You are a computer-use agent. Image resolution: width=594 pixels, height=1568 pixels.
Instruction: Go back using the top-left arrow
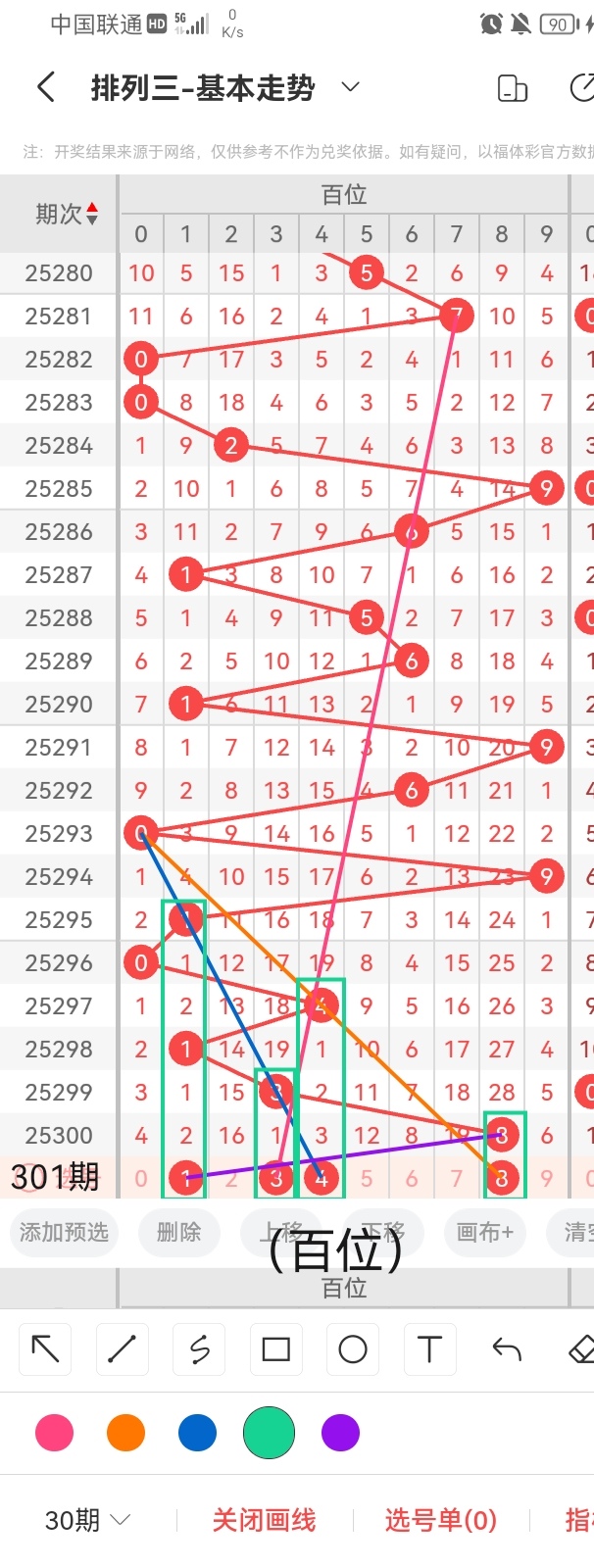pos(45,87)
